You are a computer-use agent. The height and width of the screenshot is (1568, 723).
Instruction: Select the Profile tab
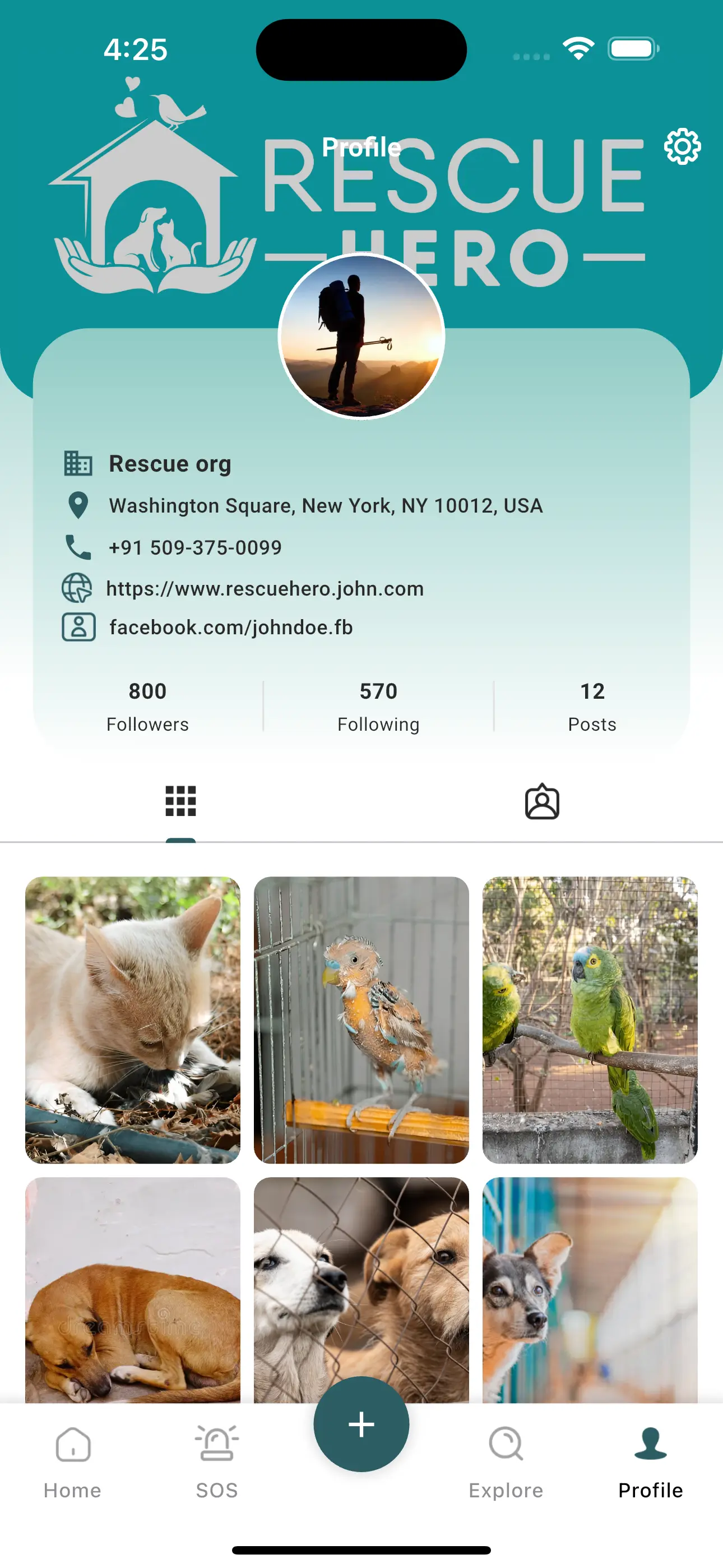pyautogui.click(x=651, y=1461)
